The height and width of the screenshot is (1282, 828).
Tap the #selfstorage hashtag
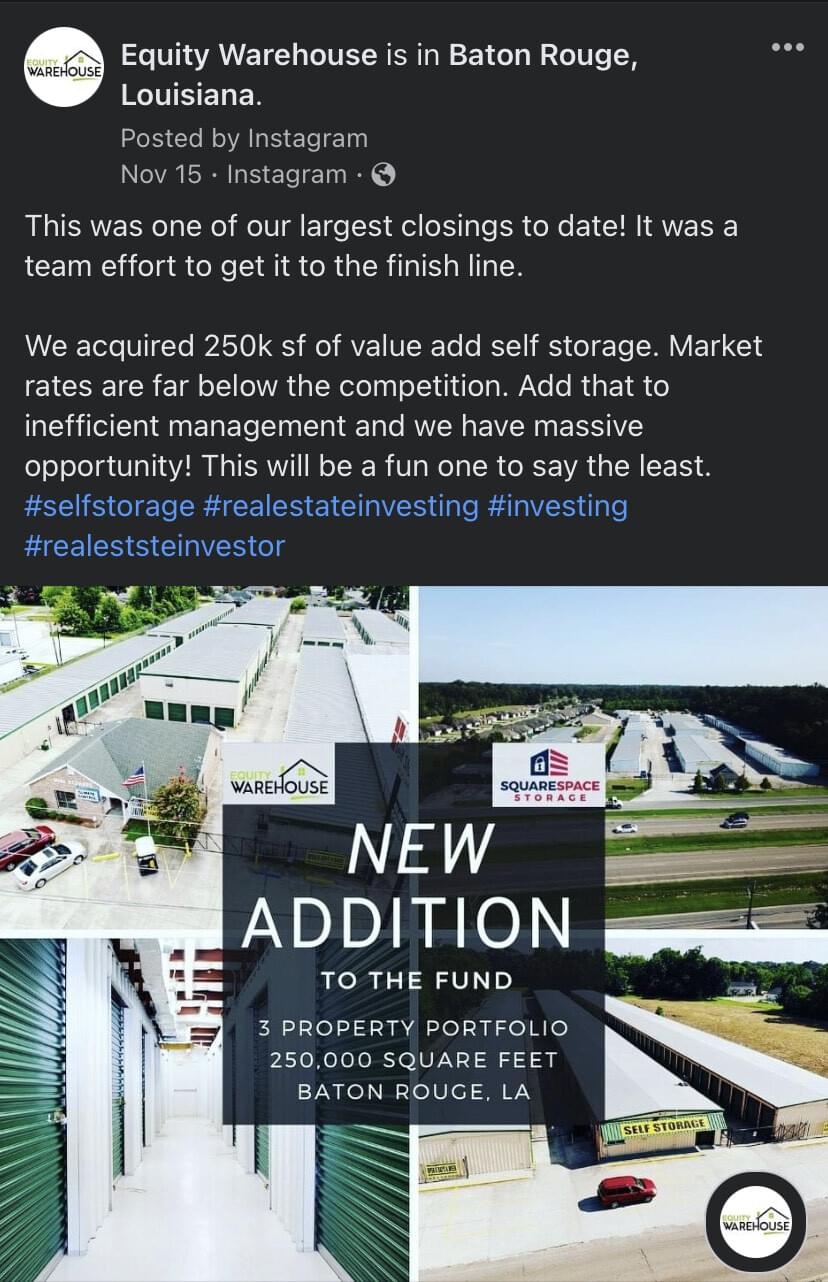click(109, 506)
